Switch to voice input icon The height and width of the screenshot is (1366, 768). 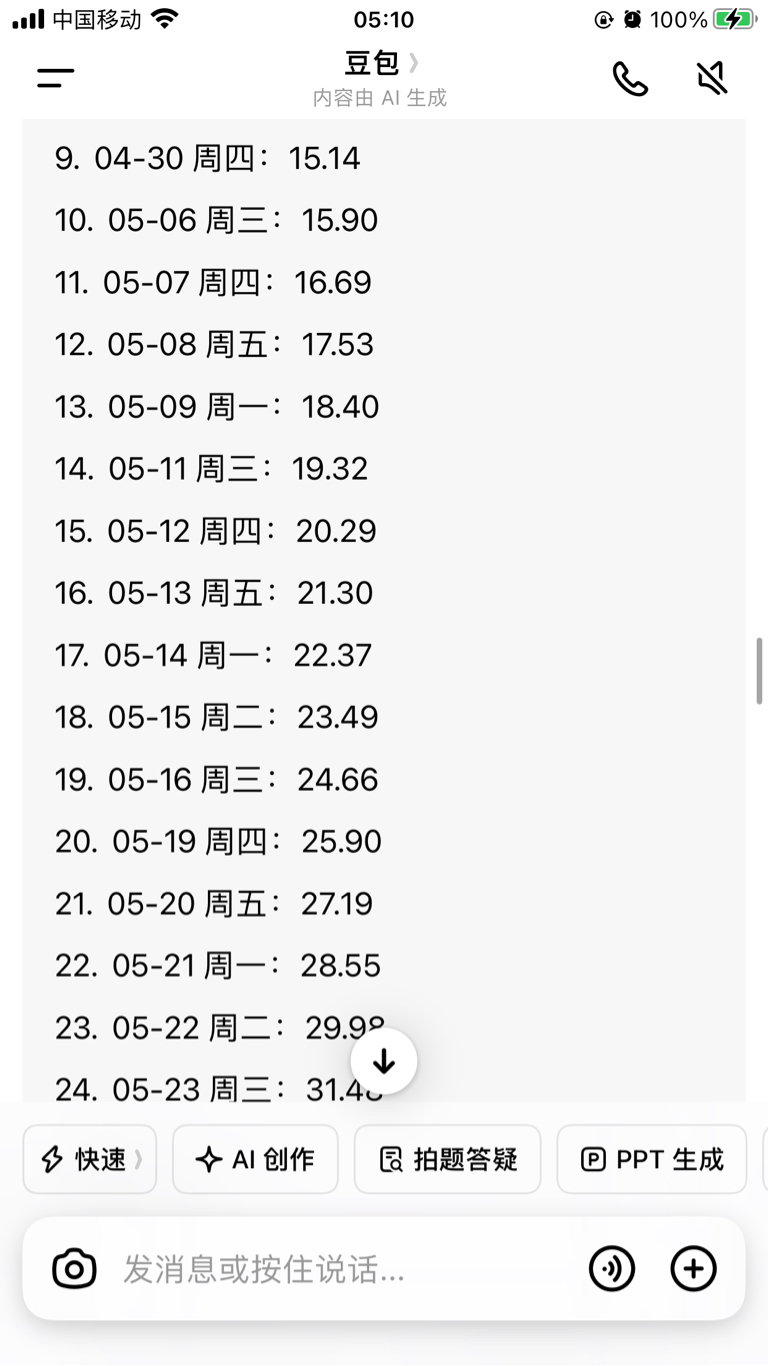click(612, 1269)
